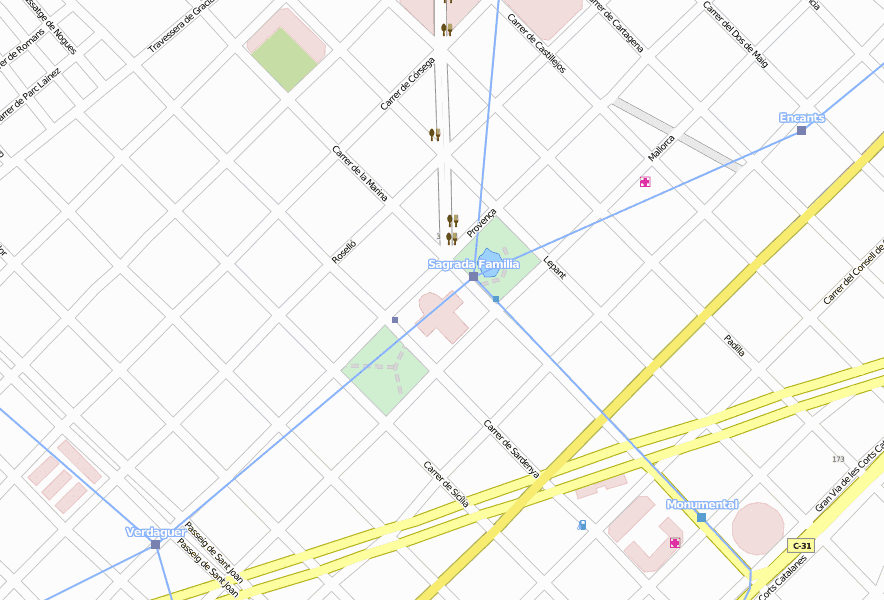Open the pharmacy marker beside Monumental station
Image resolution: width=884 pixels, height=600 pixels.
[675, 542]
